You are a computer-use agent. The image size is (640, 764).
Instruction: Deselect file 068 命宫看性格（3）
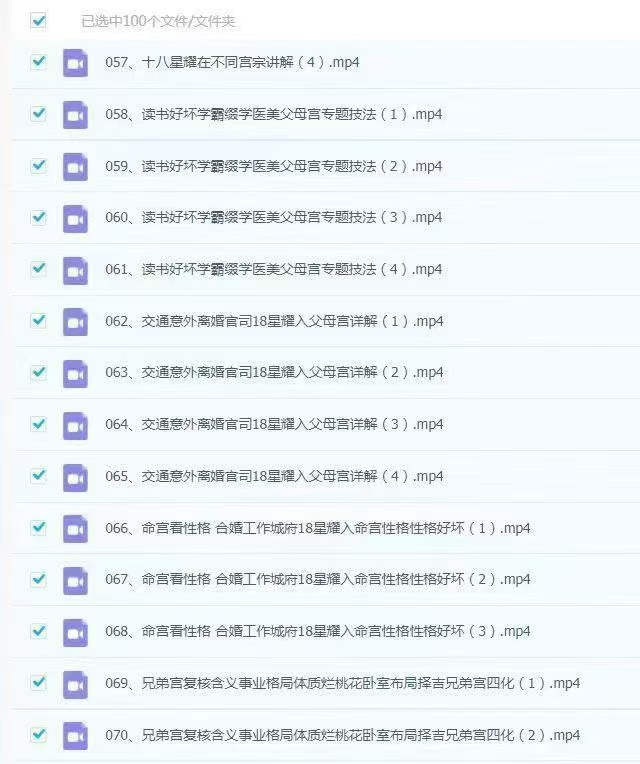pos(39,631)
